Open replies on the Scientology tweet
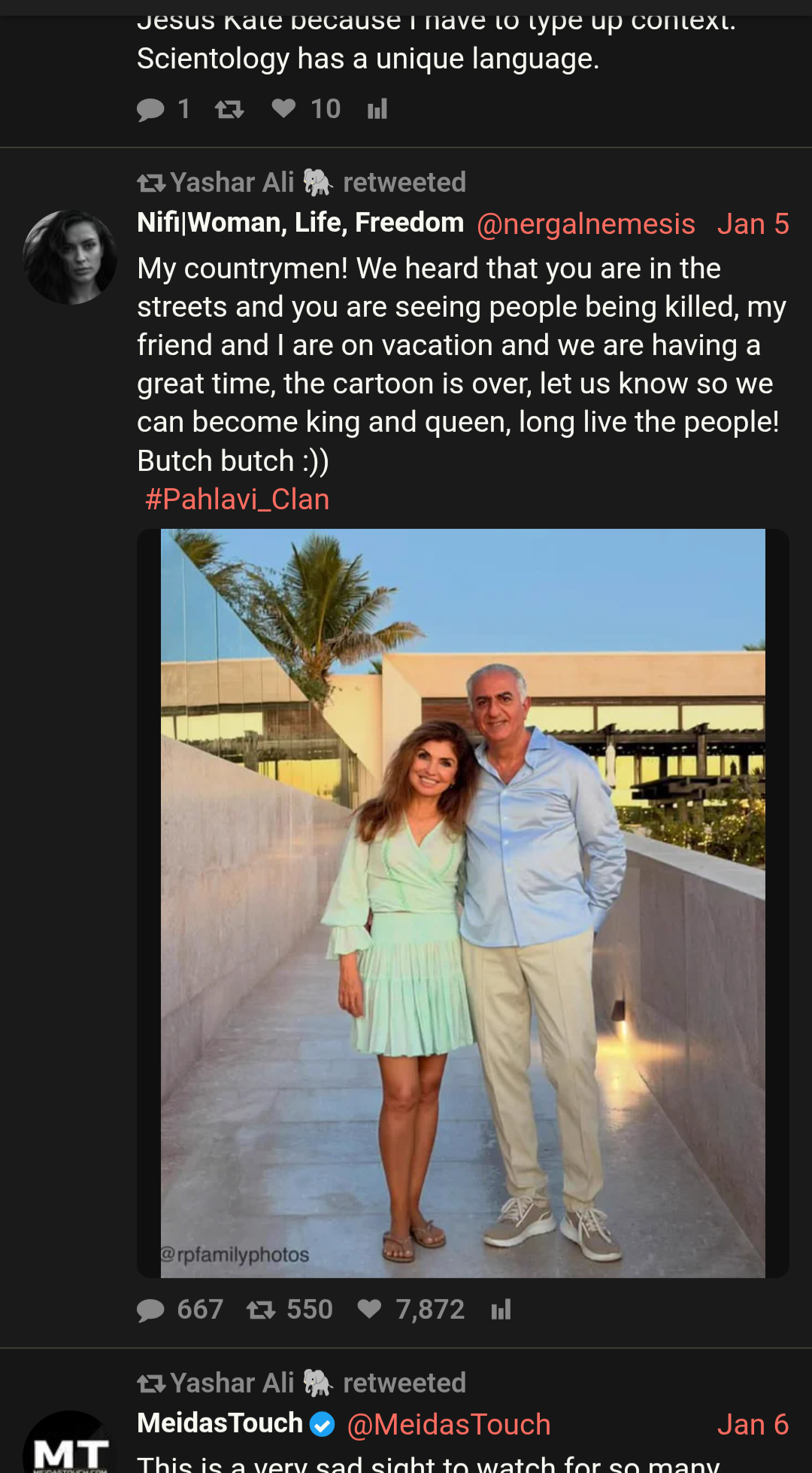This screenshot has width=812, height=1473. coord(151,110)
